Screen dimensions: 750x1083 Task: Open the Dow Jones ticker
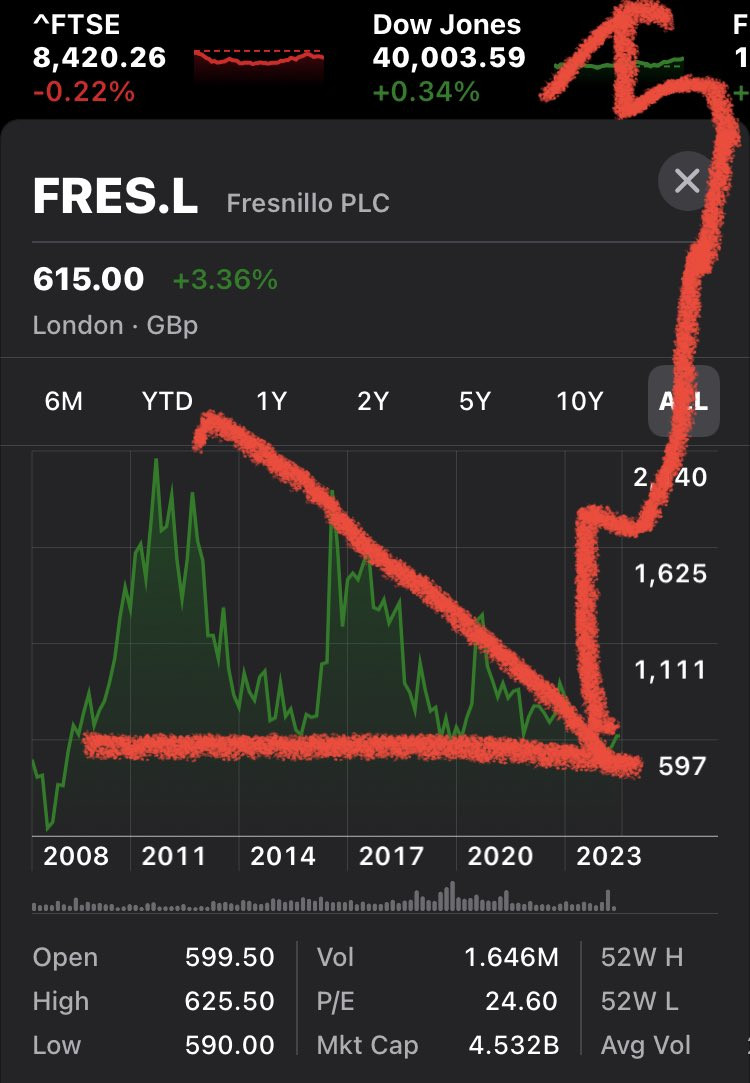coord(448,58)
